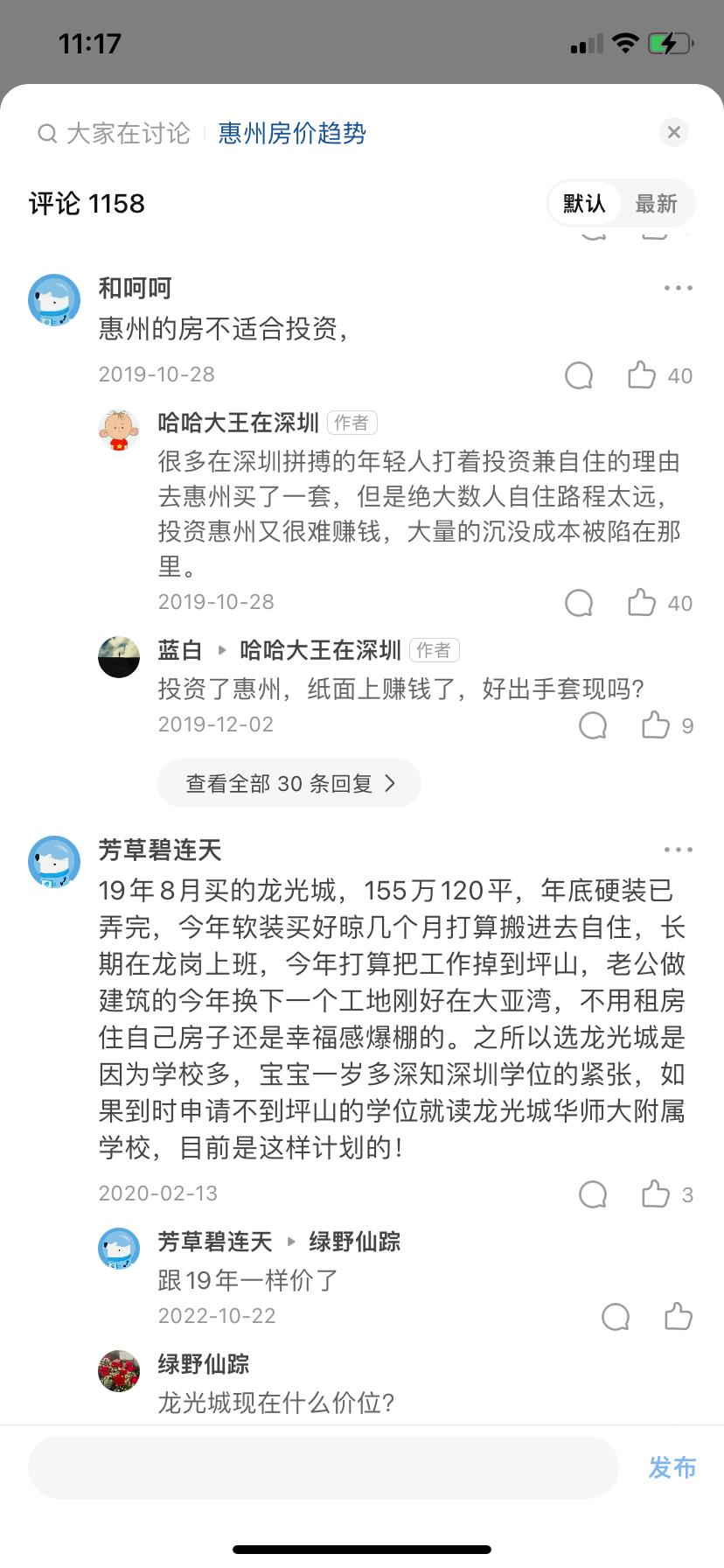
Task: Reply to 芳草碧连天's 2020-02-13 comment
Action: (x=593, y=1194)
